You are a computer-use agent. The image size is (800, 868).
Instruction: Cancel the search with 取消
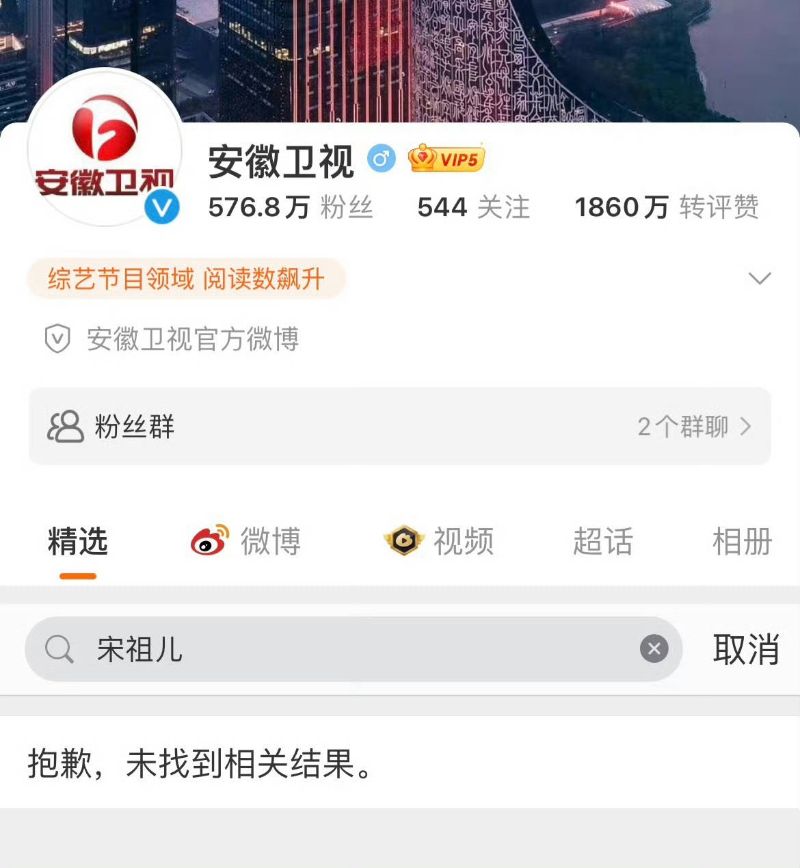tap(745, 650)
